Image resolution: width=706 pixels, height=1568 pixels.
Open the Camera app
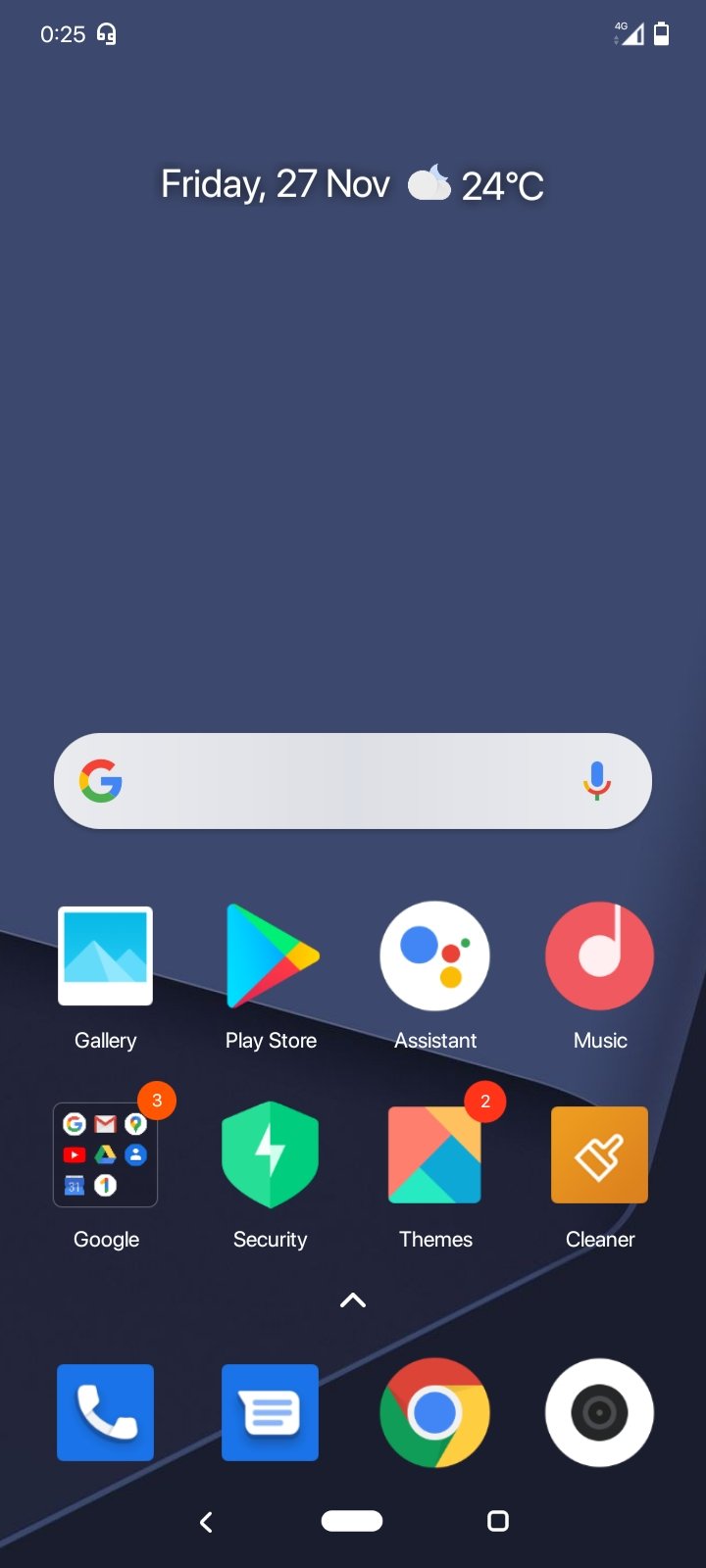599,1412
